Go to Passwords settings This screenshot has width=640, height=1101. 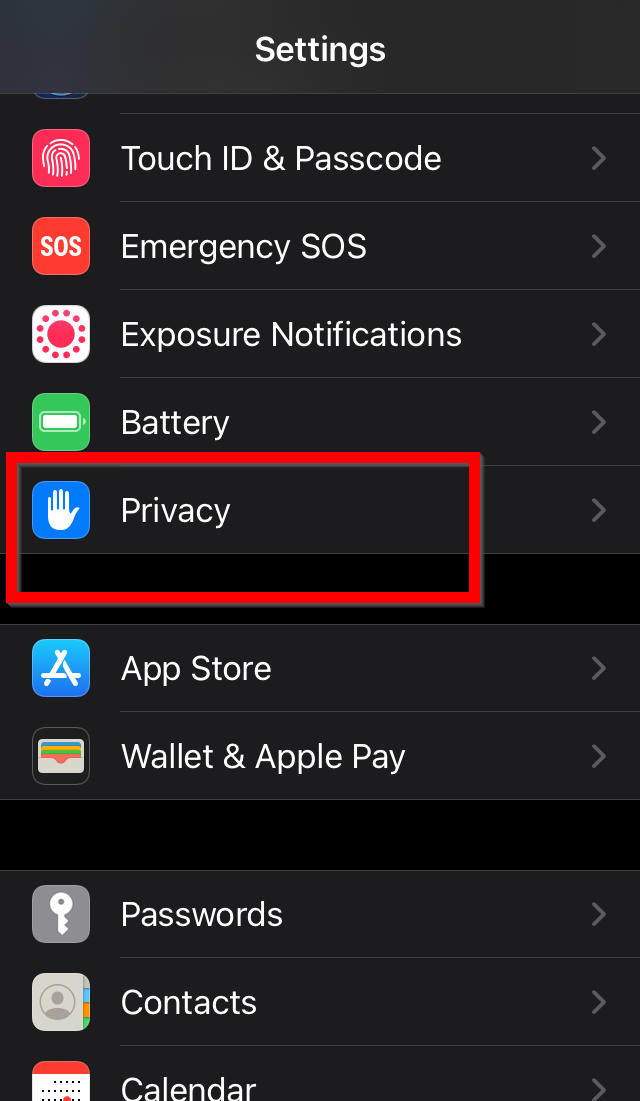click(x=320, y=914)
